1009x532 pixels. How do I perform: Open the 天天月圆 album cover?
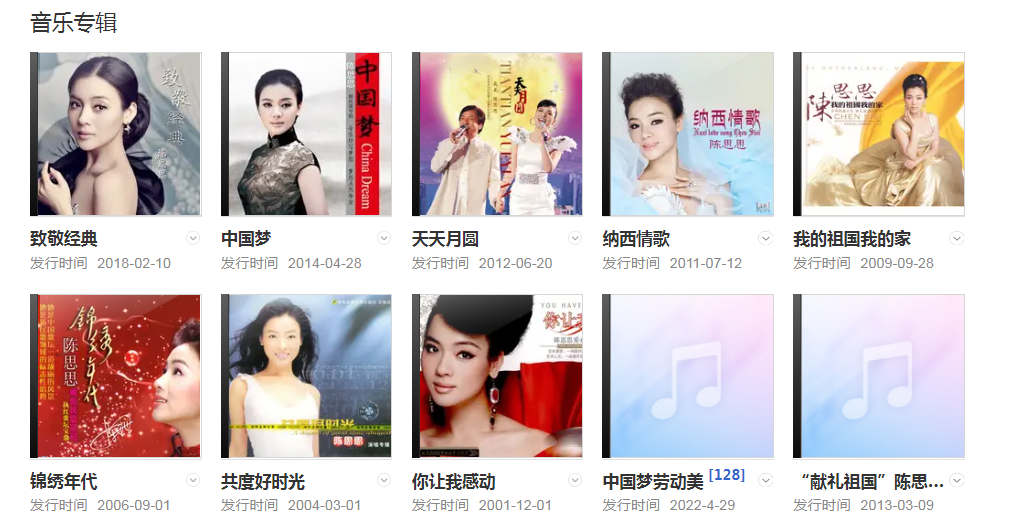pos(497,134)
